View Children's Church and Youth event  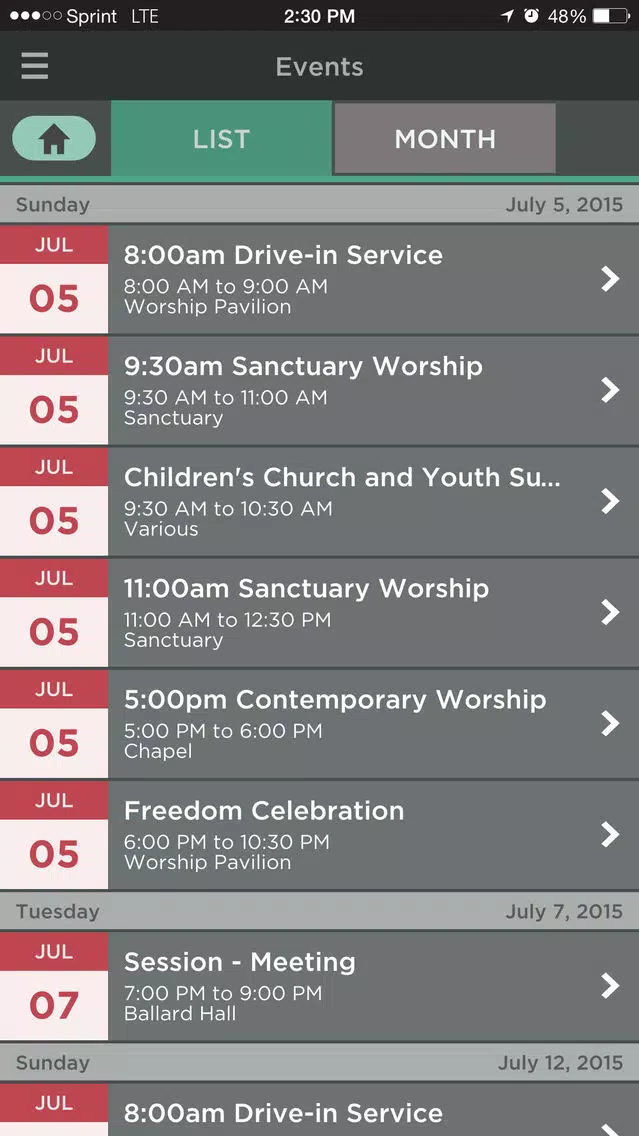pos(320,501)
